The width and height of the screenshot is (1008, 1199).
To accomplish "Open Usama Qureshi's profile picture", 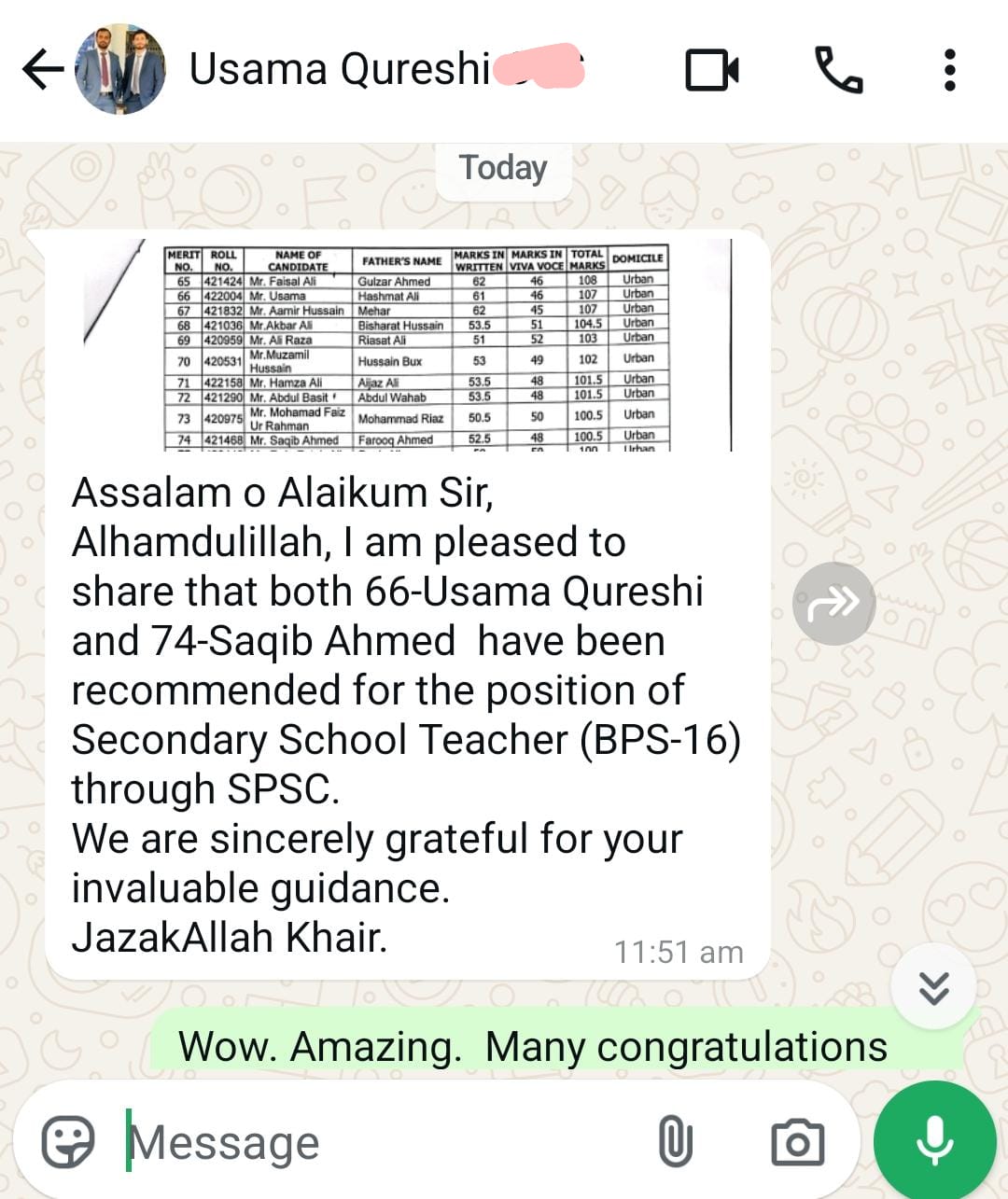I will pyautogui.click(x=120, y=70).
